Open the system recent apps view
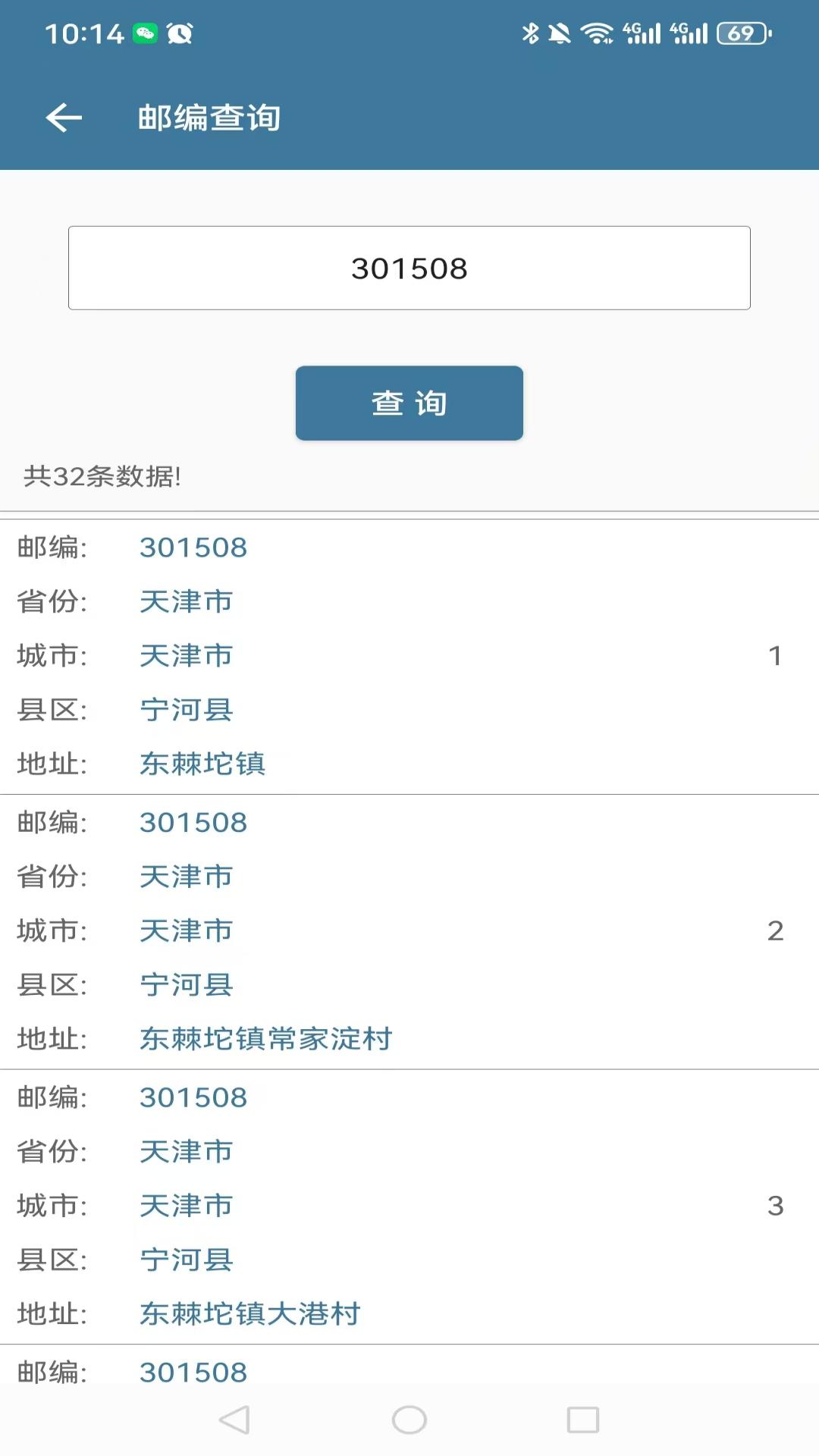Viewport: 819px width, 1456px height. 582,1420
